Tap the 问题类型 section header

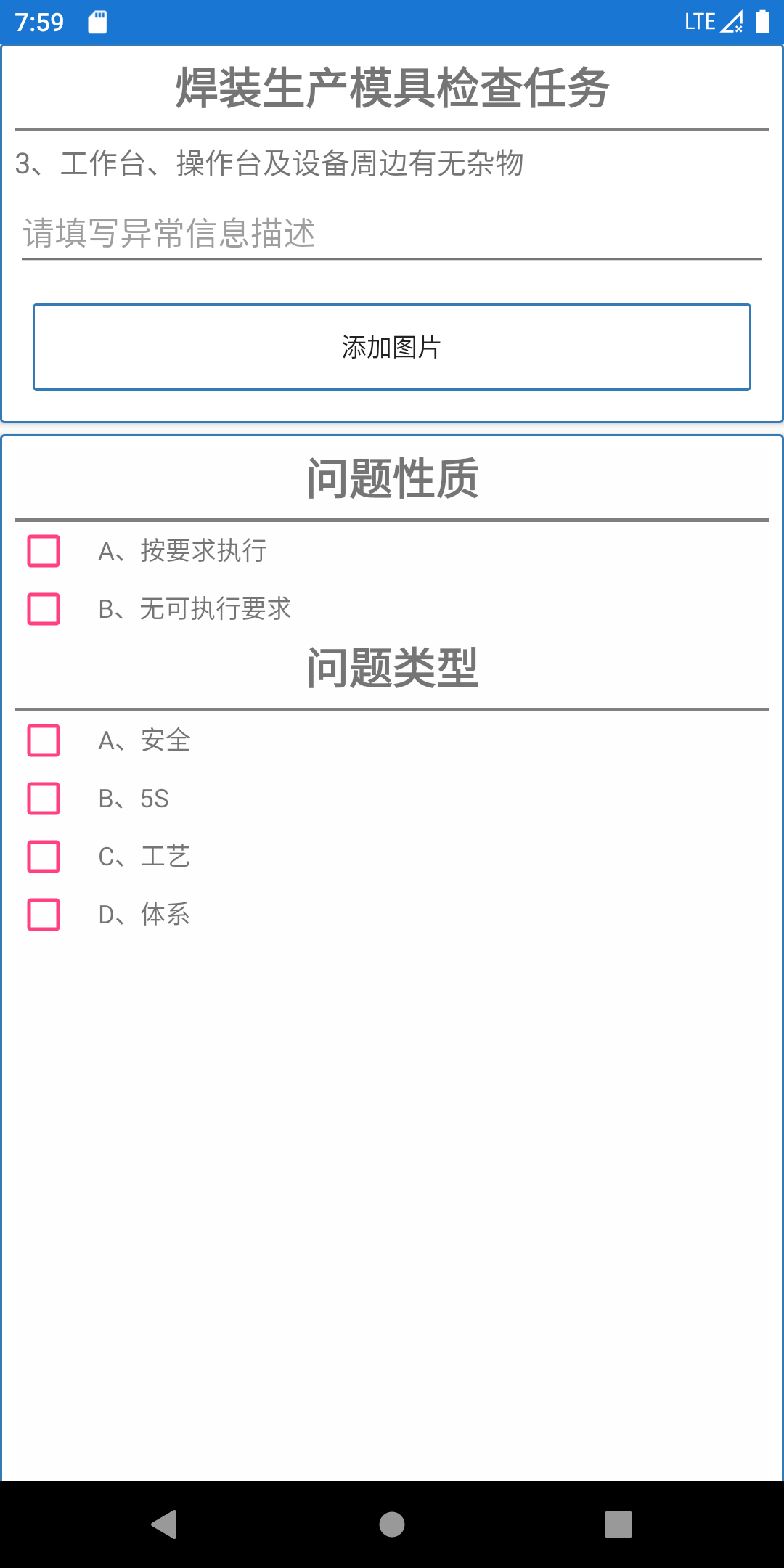tap(392, 666)
